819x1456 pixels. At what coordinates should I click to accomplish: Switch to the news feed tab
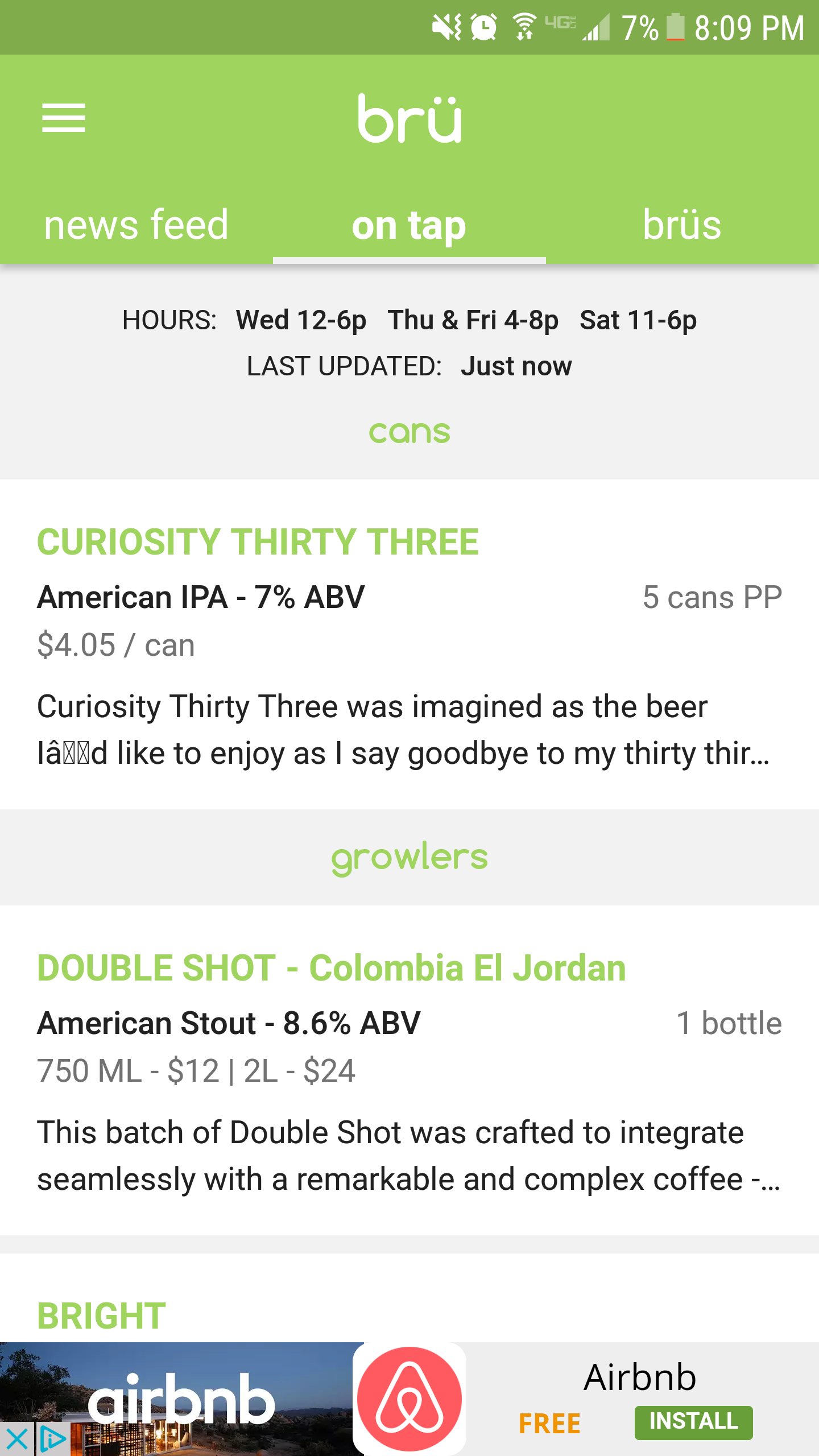[136, 225]
